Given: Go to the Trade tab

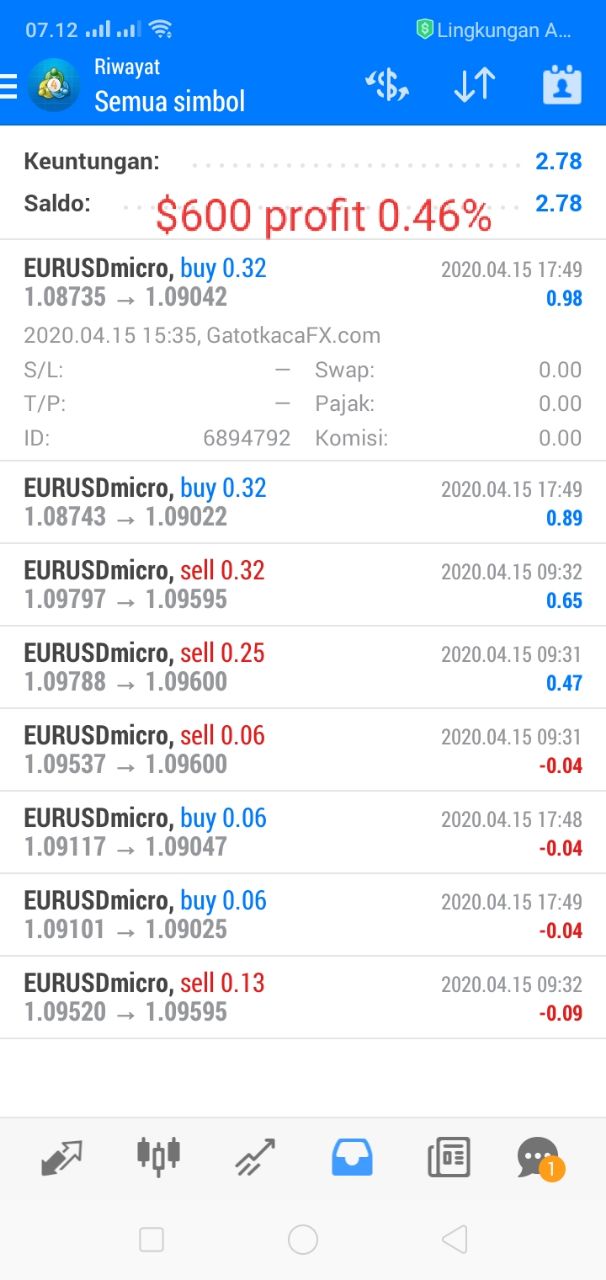Looking at the screenshot, I should point(255,1158).
